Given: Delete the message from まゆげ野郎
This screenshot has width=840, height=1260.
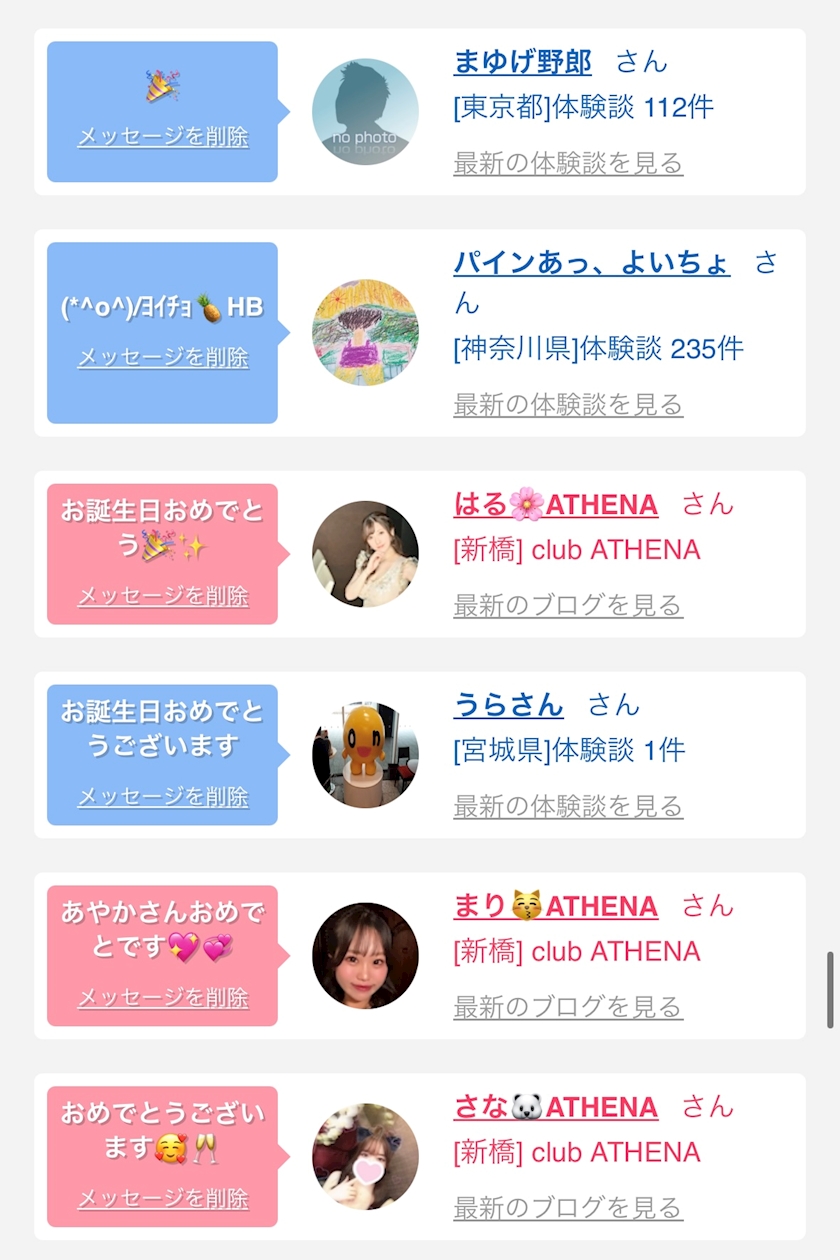Looking at the screenshot, I should coord(163,137).
